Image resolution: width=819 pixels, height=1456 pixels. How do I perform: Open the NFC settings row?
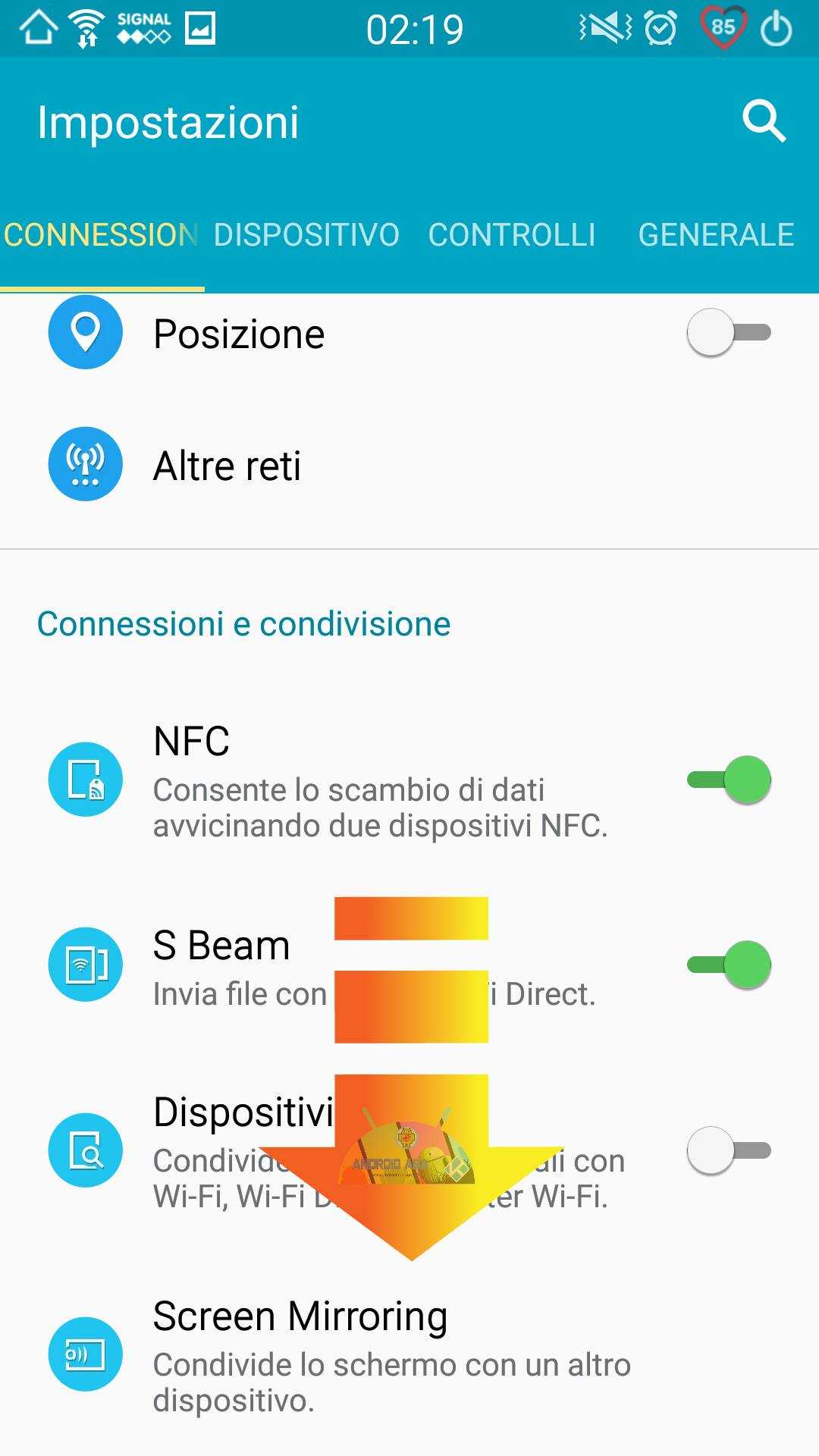pyautogui.click(x=409, y=781)
